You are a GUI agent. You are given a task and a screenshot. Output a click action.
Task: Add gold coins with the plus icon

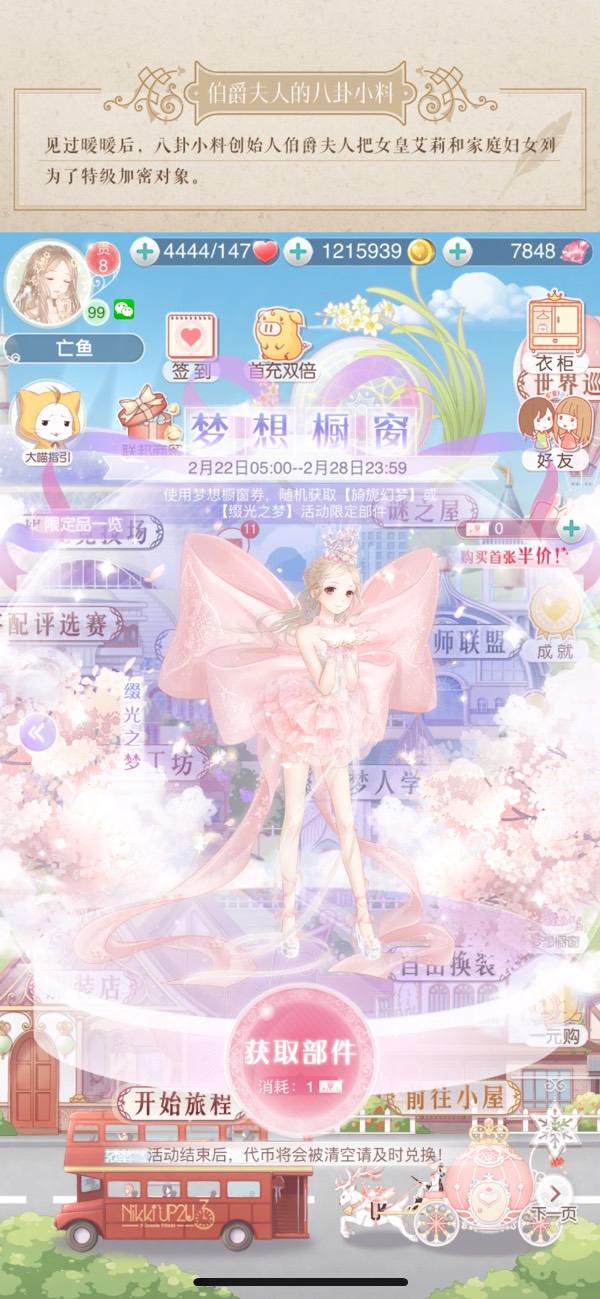click(x=297, y=252)
